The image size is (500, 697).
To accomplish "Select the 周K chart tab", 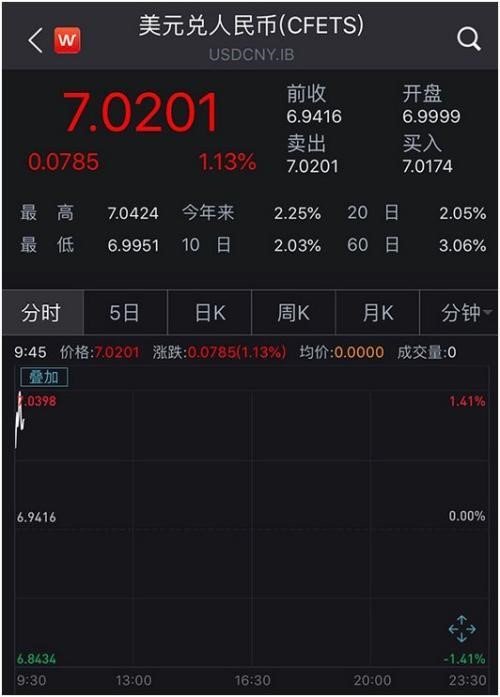I will coord(293,312).
